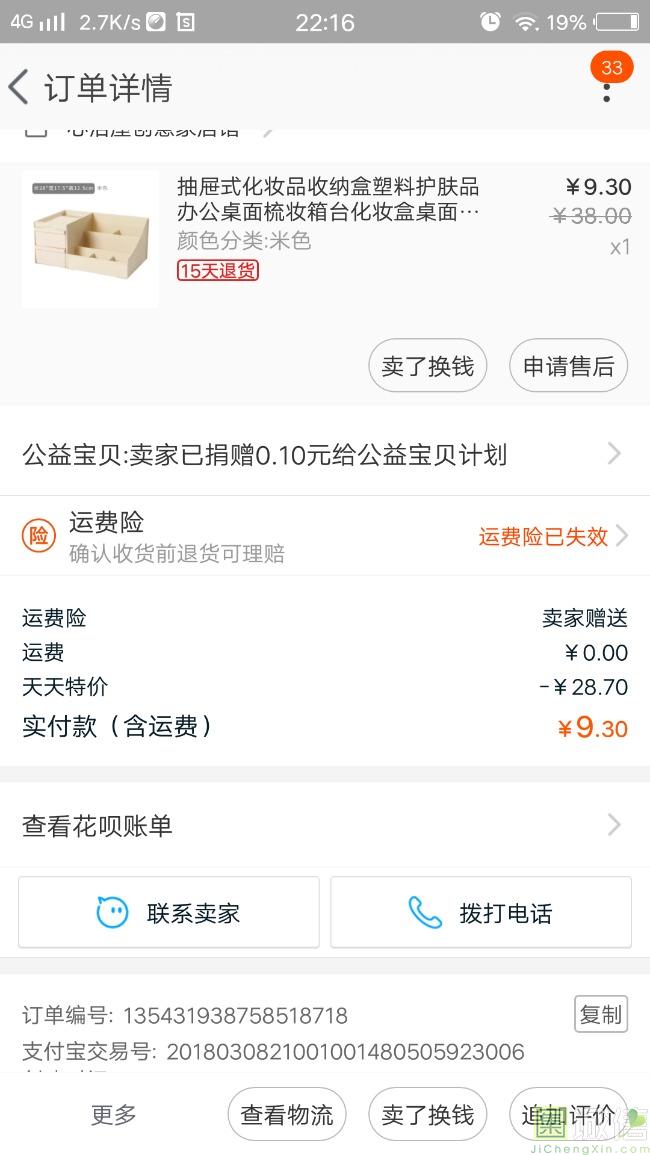The height and width of the screenshot is (1155, 650).
Task: Tap 拨打电话 to call the seller
Action: tap(481, 912)
